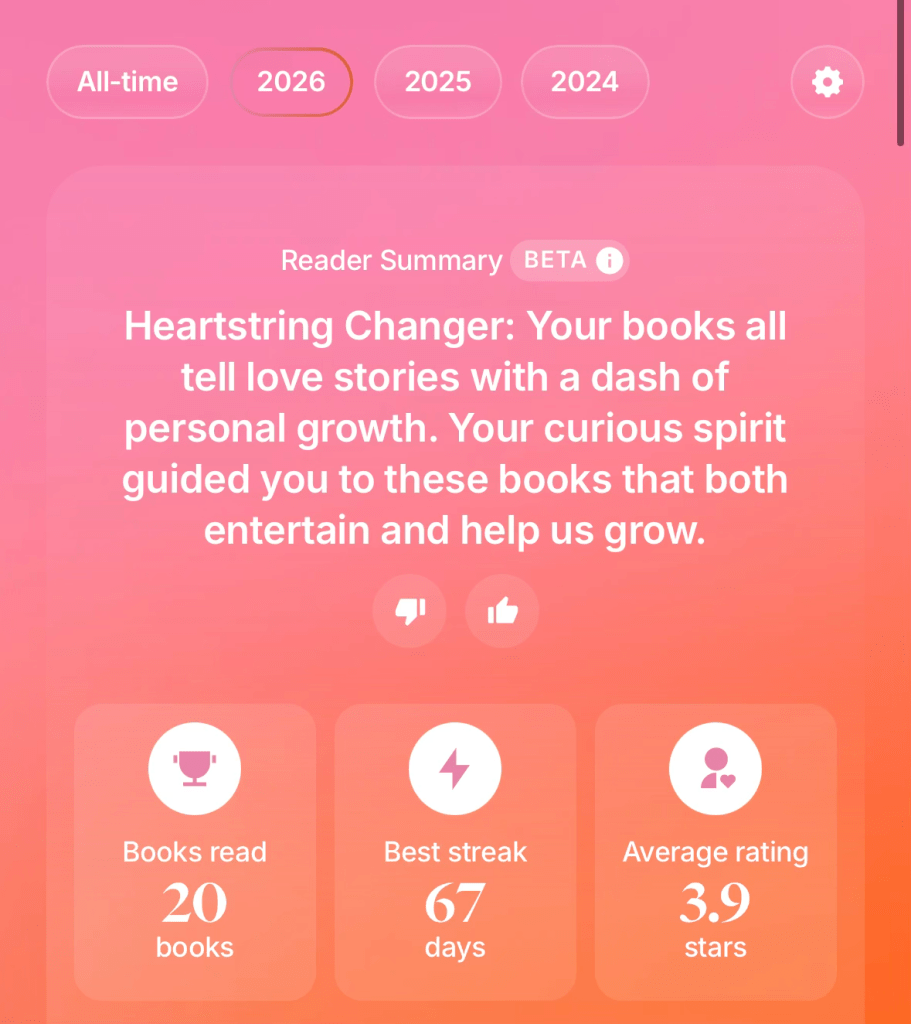Viewport: 911px width, 1024px height.
Task: Open the Average rating card
Action: point(715,852)
